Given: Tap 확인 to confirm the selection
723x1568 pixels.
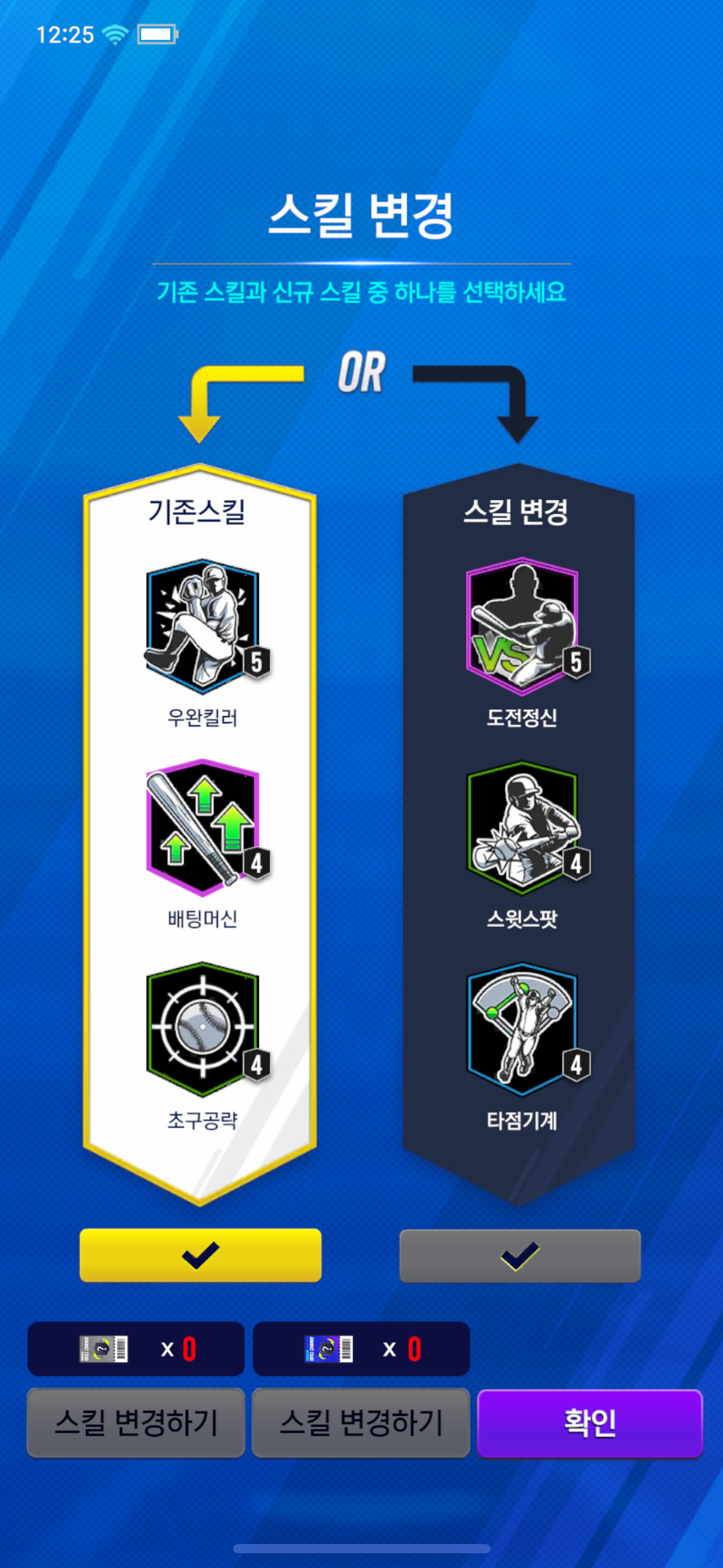Looking at the screenshot, I should click(590, 1423).
